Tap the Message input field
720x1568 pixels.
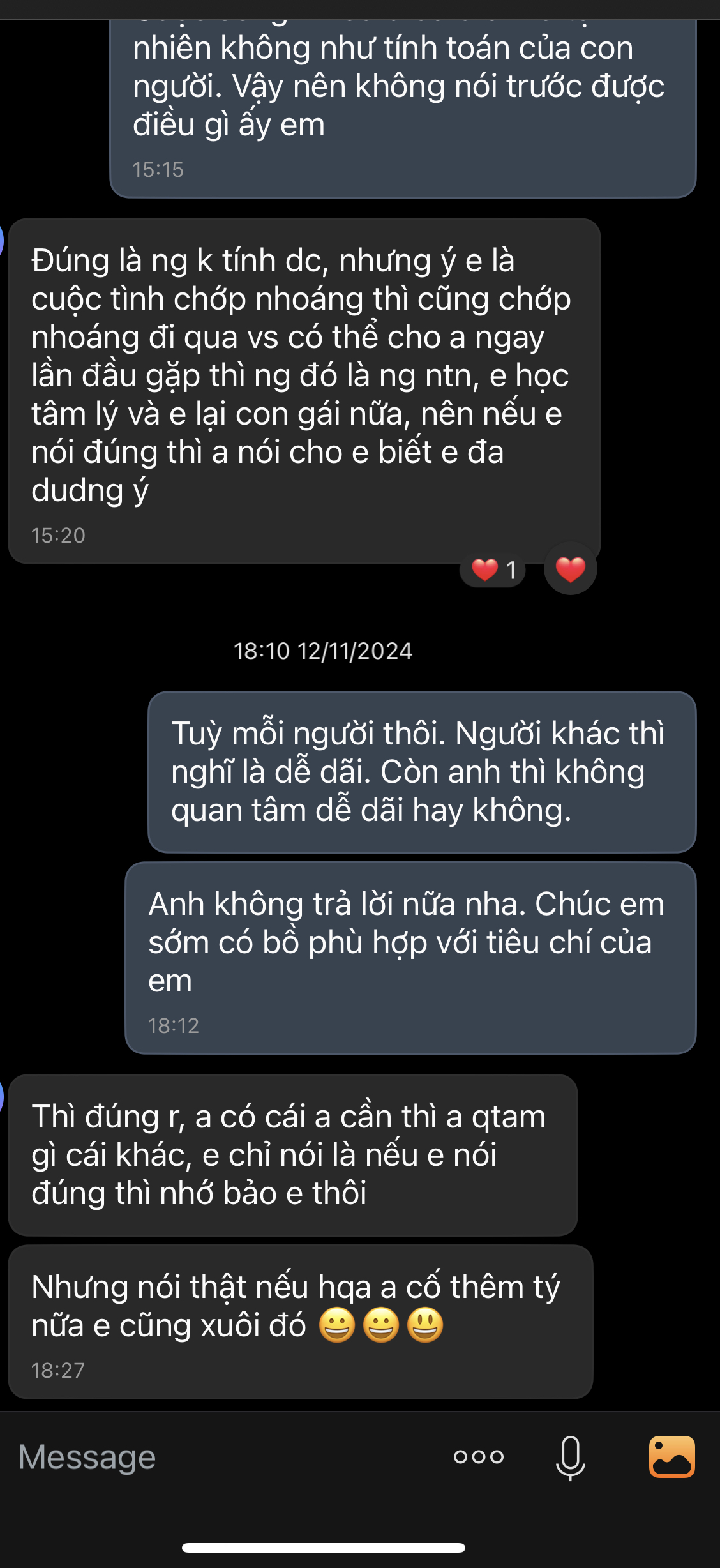[x=217, y=1457]
